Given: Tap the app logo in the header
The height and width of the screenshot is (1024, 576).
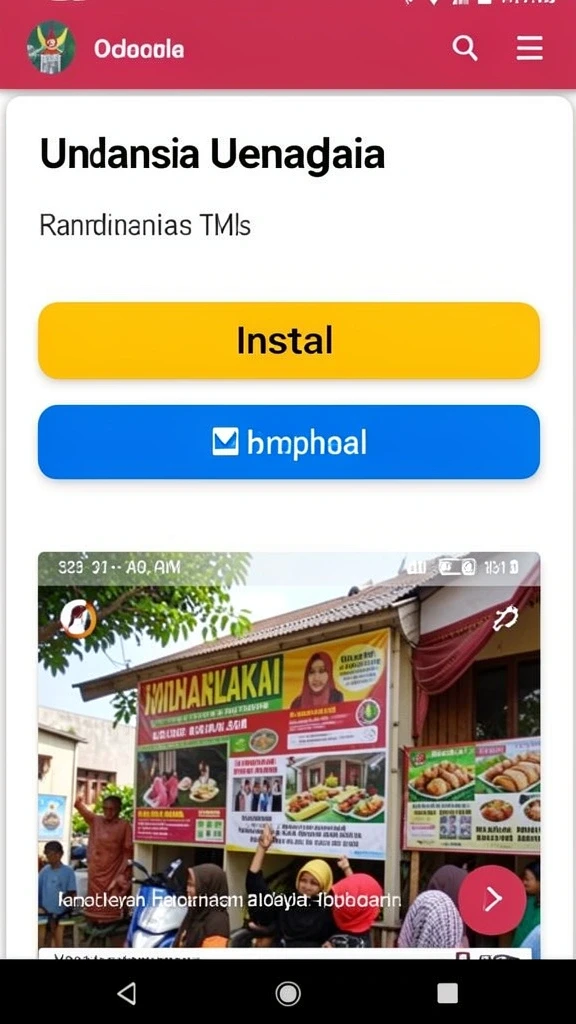Looking at the screenshot, I should (x=51, y=48).
